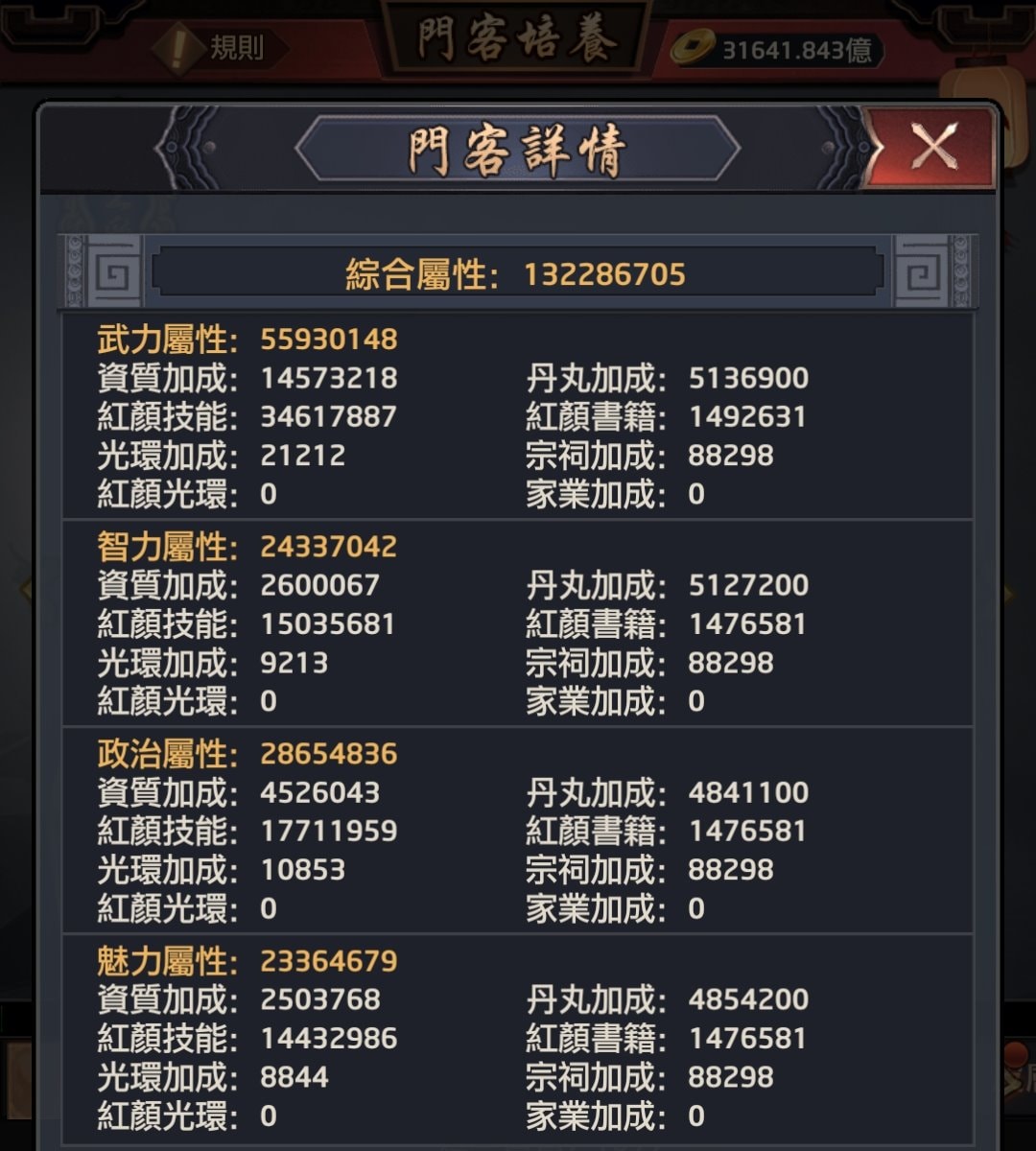Open the 規則 rules button
The width and height of the screenshot is (1036, 1151).
coord(219,48)
